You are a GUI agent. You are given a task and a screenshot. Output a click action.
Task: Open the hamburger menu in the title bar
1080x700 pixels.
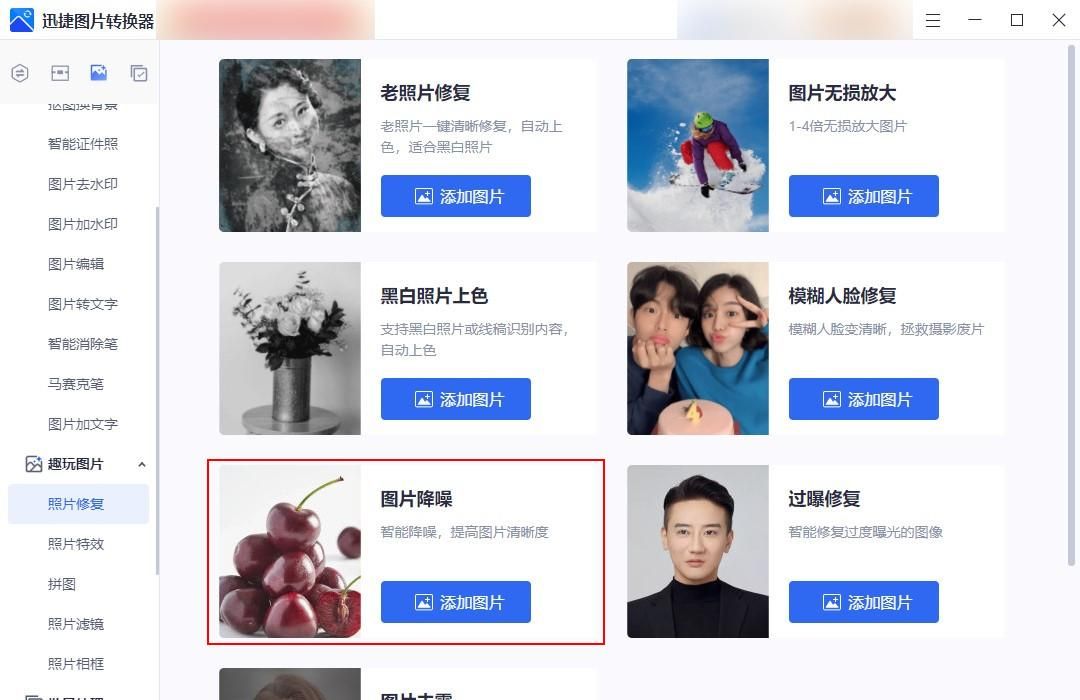tap(933, 20)
